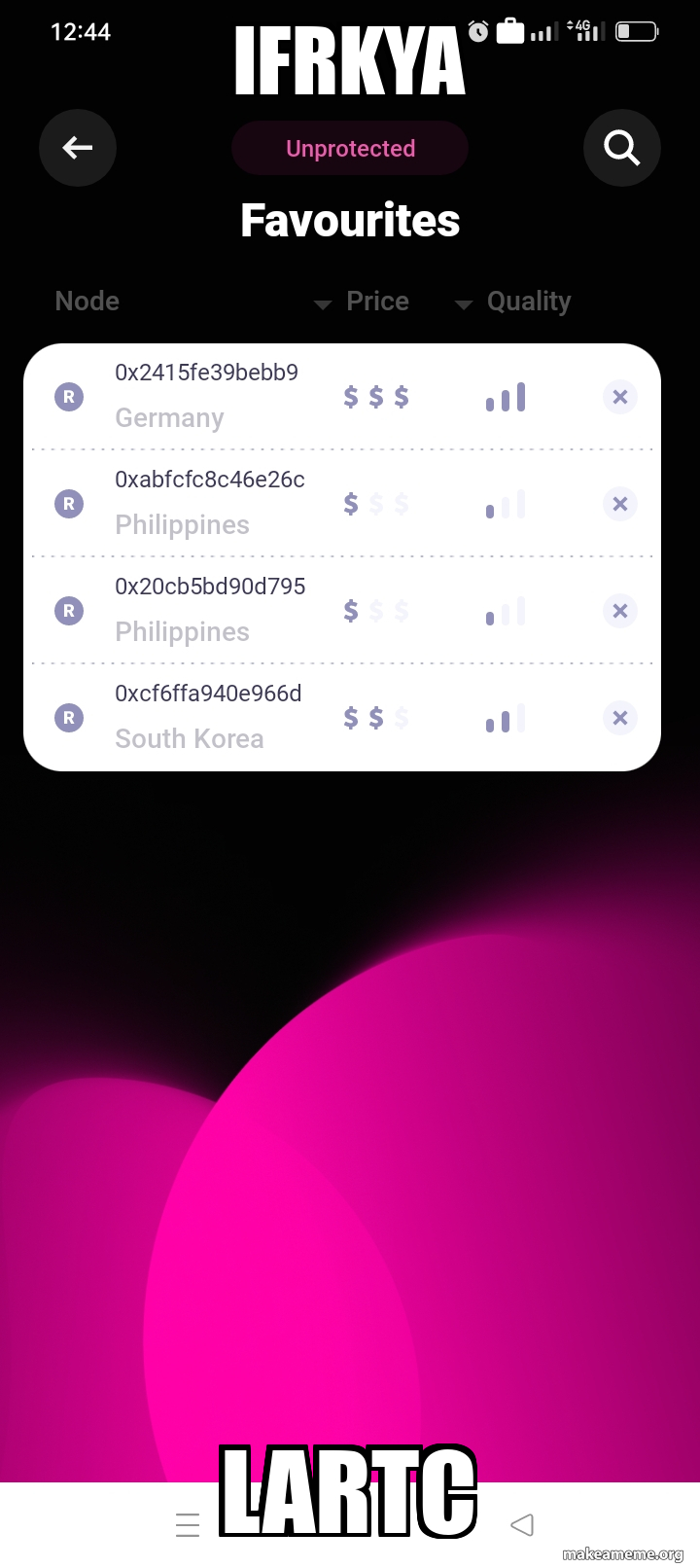Open recent apps from navigation bar
Image resolution: width=700 pixels, height=1568 pixels.
coord(188,1524)
